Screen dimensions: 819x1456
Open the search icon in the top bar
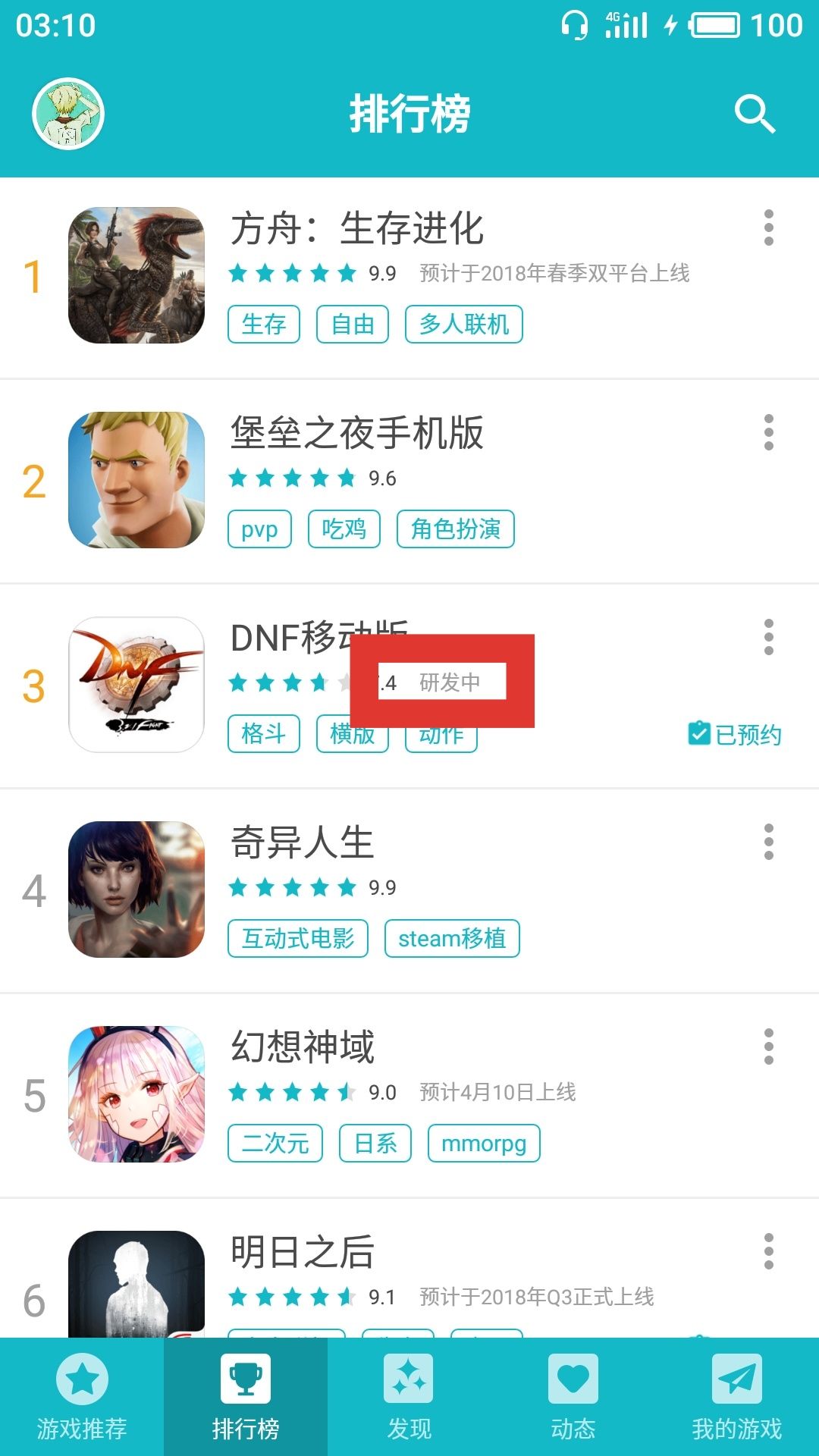(x=755, y=114)
